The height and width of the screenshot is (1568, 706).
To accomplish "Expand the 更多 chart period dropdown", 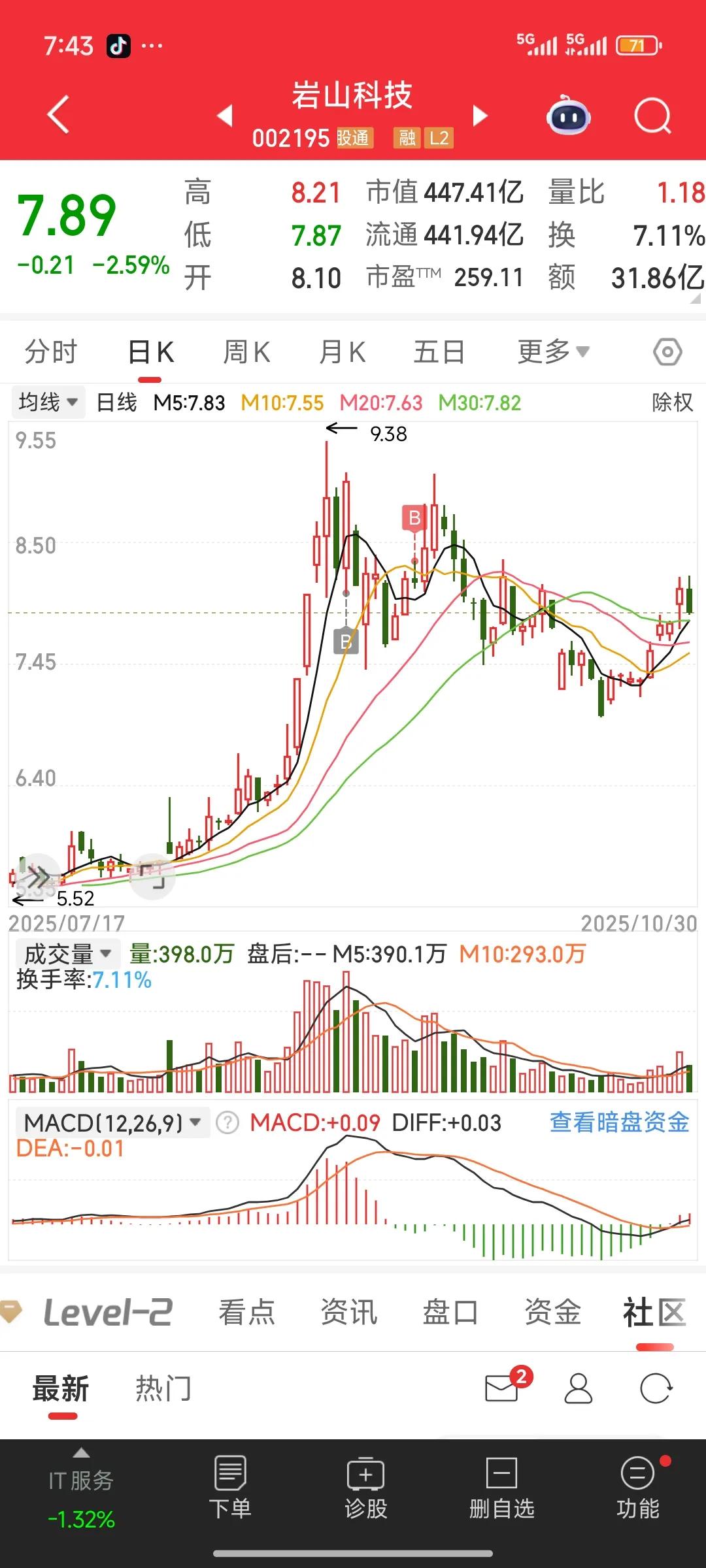I will tap(551, 351).
